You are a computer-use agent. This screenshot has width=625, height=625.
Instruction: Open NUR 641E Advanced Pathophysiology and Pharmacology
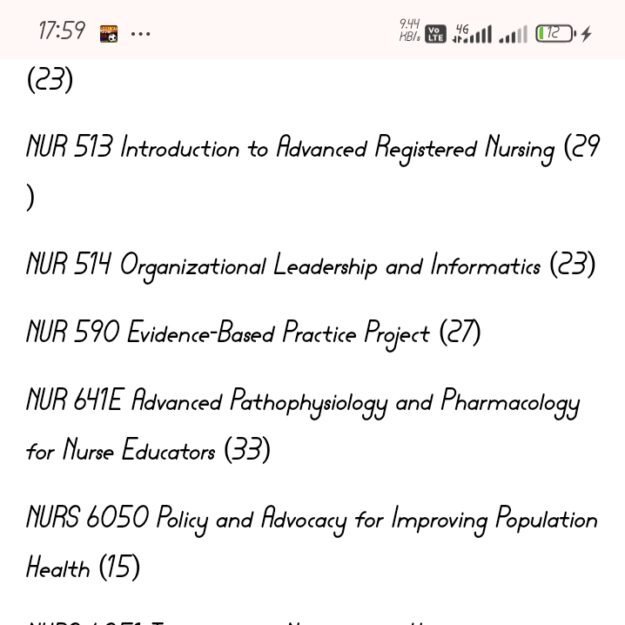click(x=302, y=403)
